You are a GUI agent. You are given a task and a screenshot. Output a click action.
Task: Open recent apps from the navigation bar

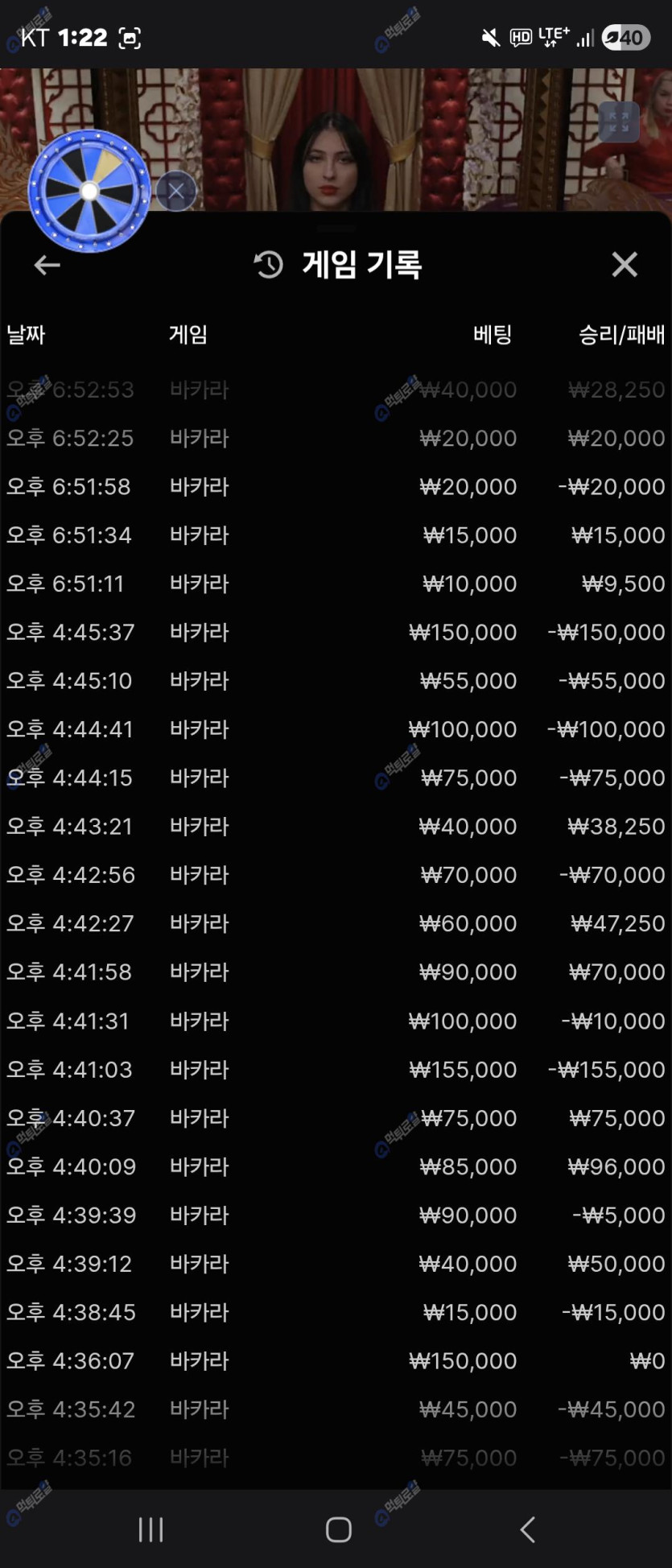click(x=150, y=1529)
